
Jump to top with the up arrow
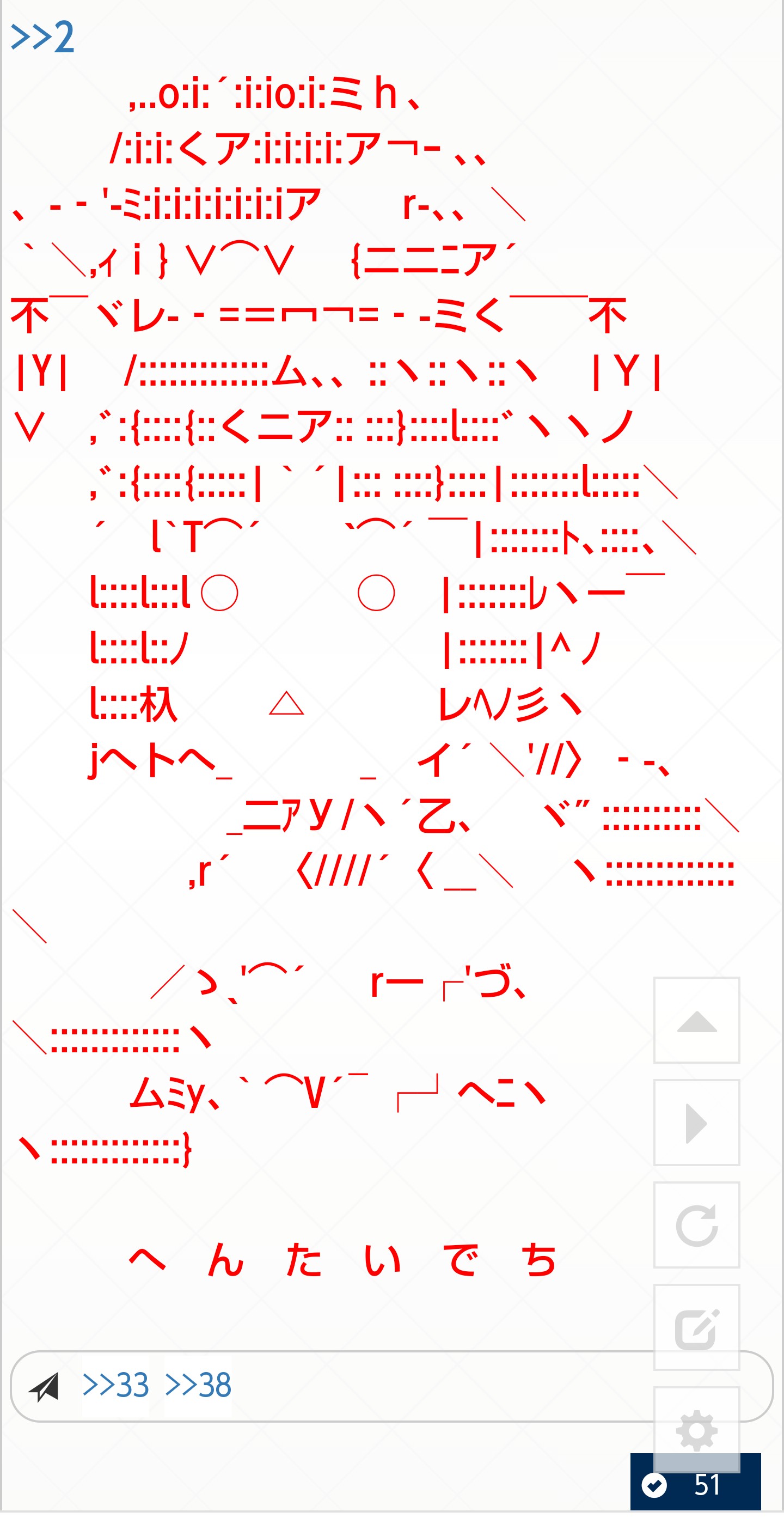[696, 1021]
